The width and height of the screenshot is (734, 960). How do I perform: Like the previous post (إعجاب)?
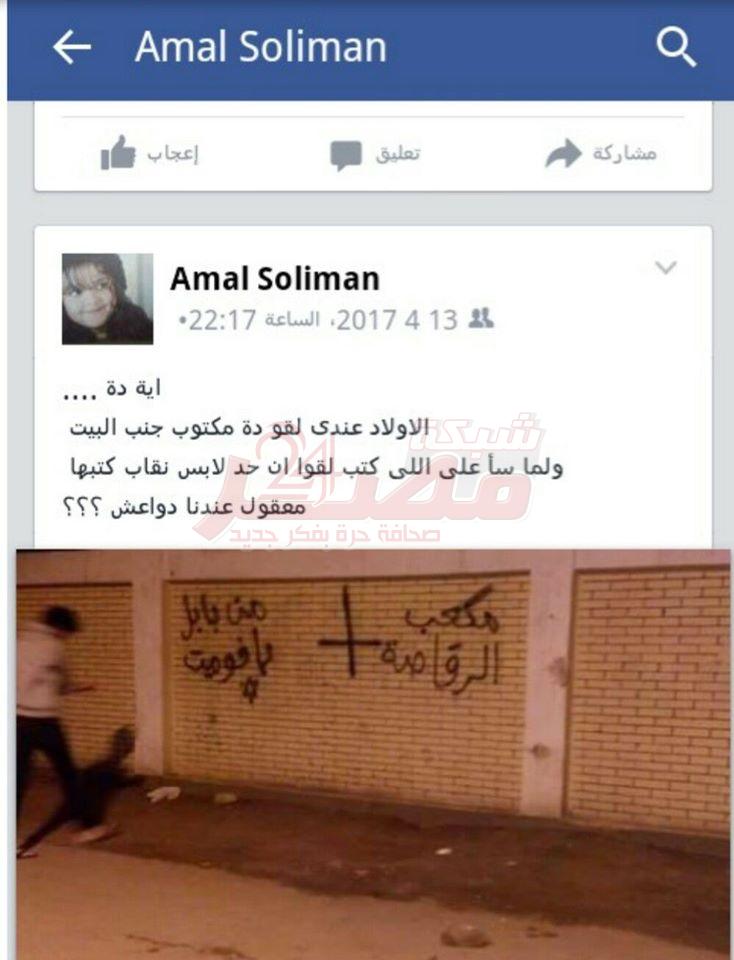[149, 153]
